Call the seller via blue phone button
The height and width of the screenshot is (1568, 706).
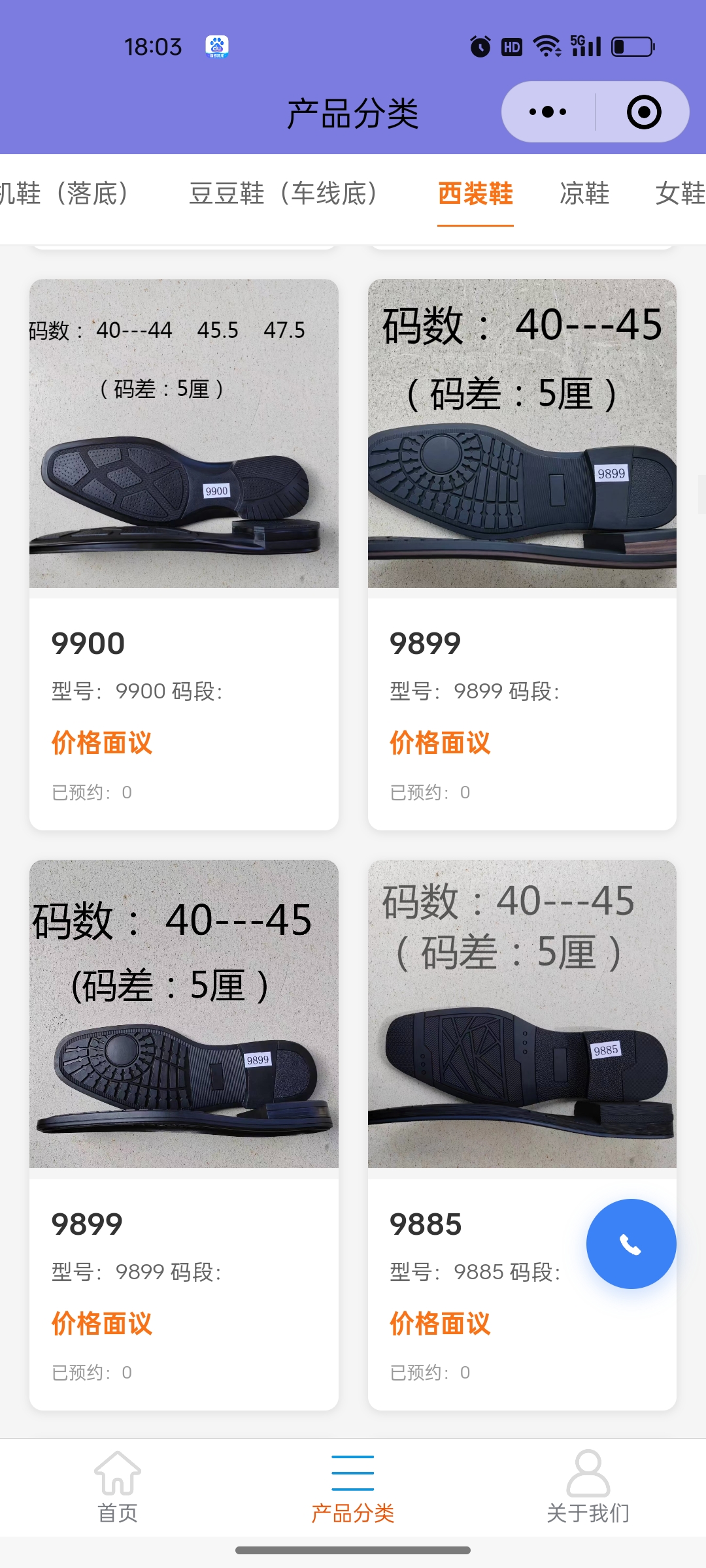pyautogui.click(x=631, y=1244)
